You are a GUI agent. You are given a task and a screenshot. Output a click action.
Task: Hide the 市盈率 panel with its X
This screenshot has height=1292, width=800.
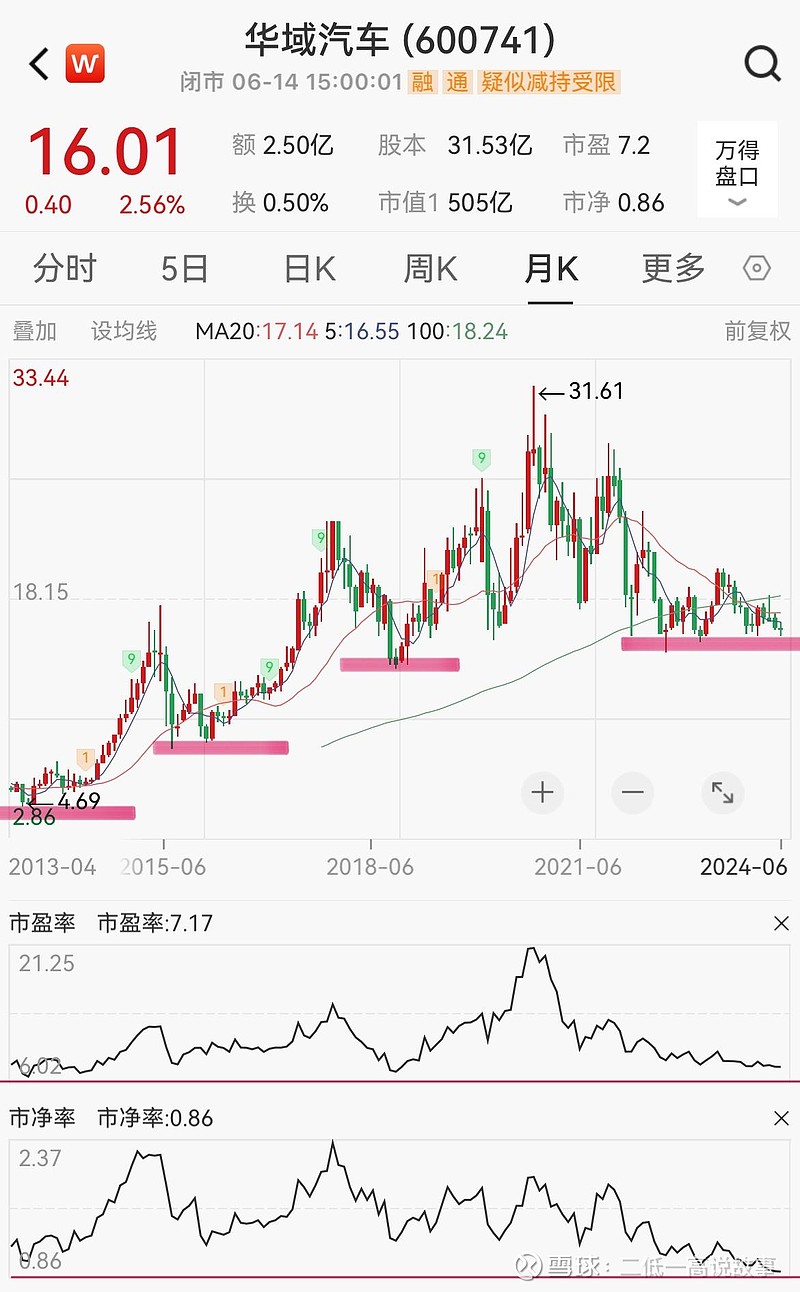pos(783,922)
